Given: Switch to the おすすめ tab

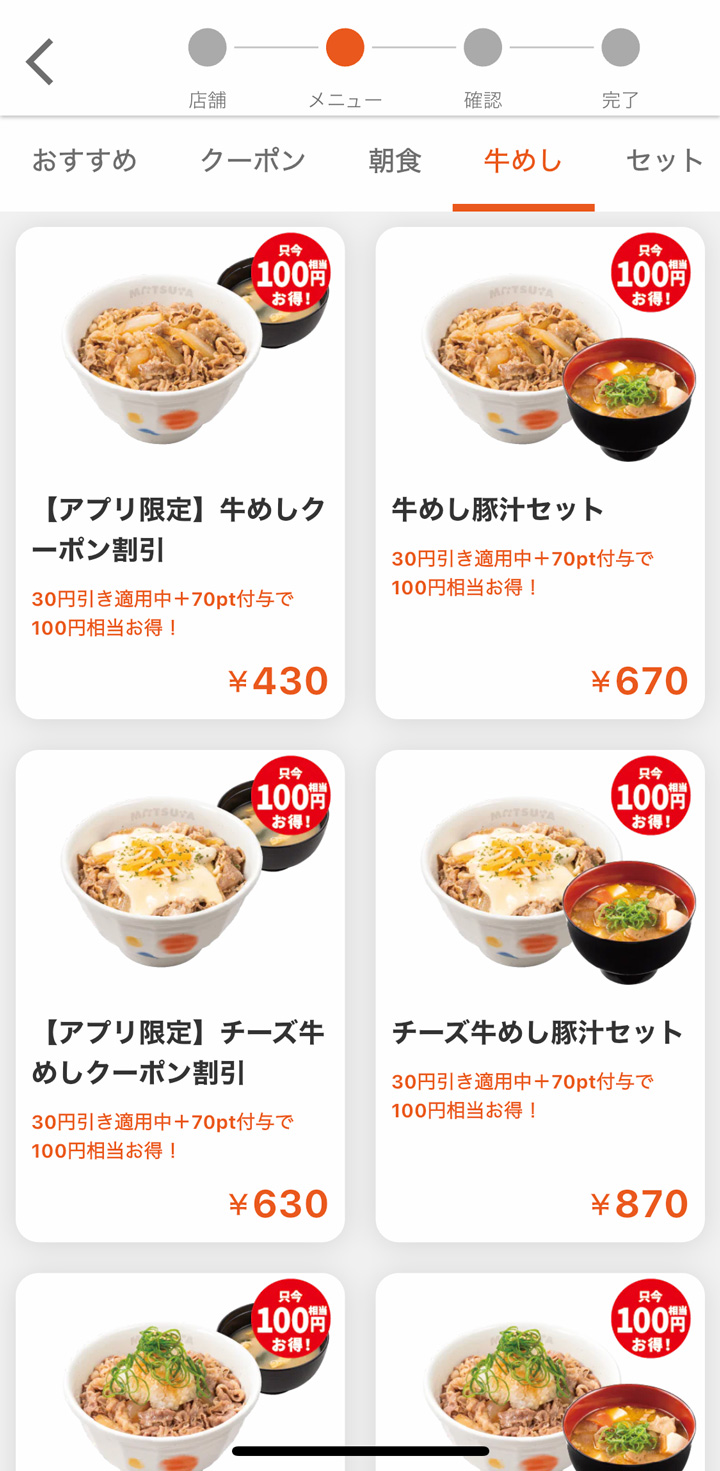Looking at the screenshot, I should pyautogui.click(x=84, y=161).
